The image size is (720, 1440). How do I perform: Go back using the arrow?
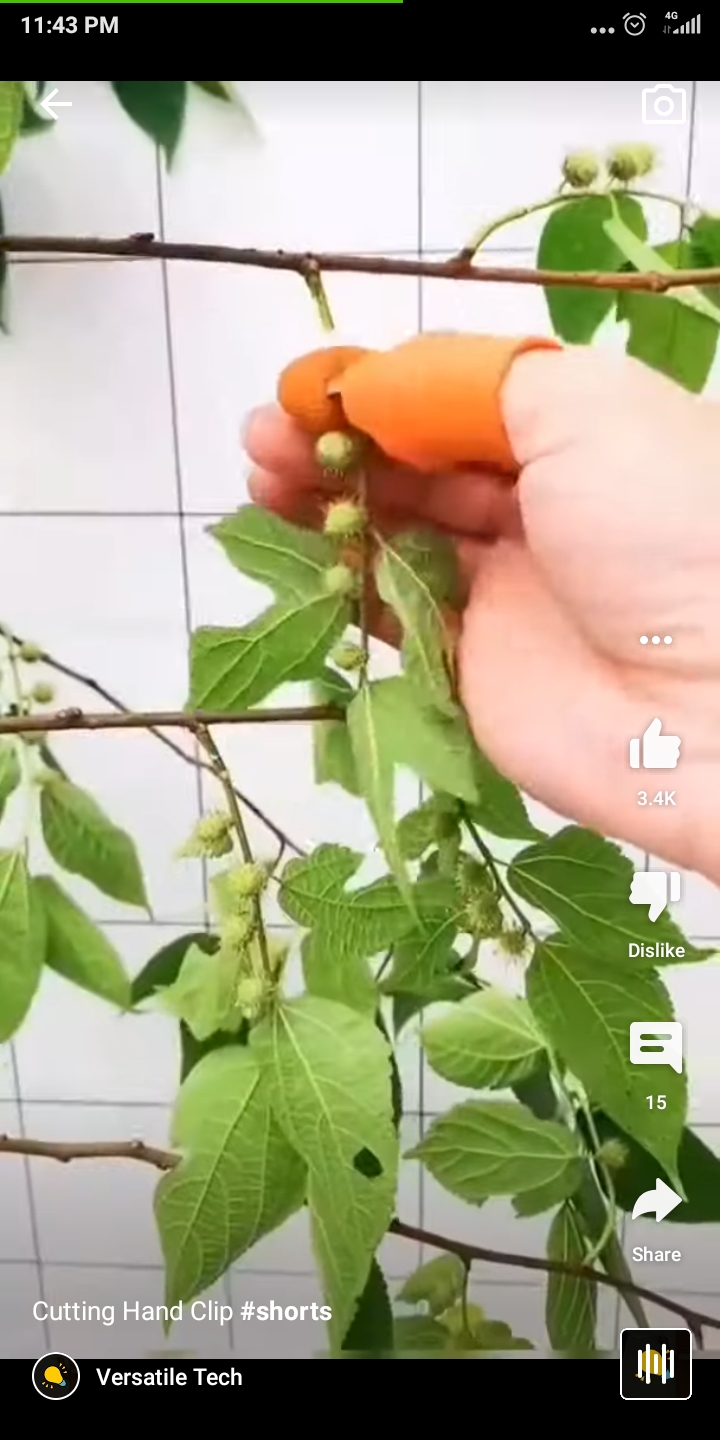point(55,104)
